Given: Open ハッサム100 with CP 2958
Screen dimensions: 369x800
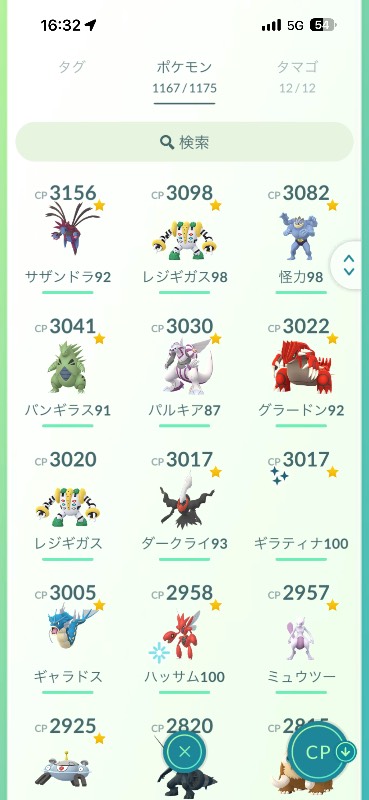Looking at the screenshot, I should [184, 638].
